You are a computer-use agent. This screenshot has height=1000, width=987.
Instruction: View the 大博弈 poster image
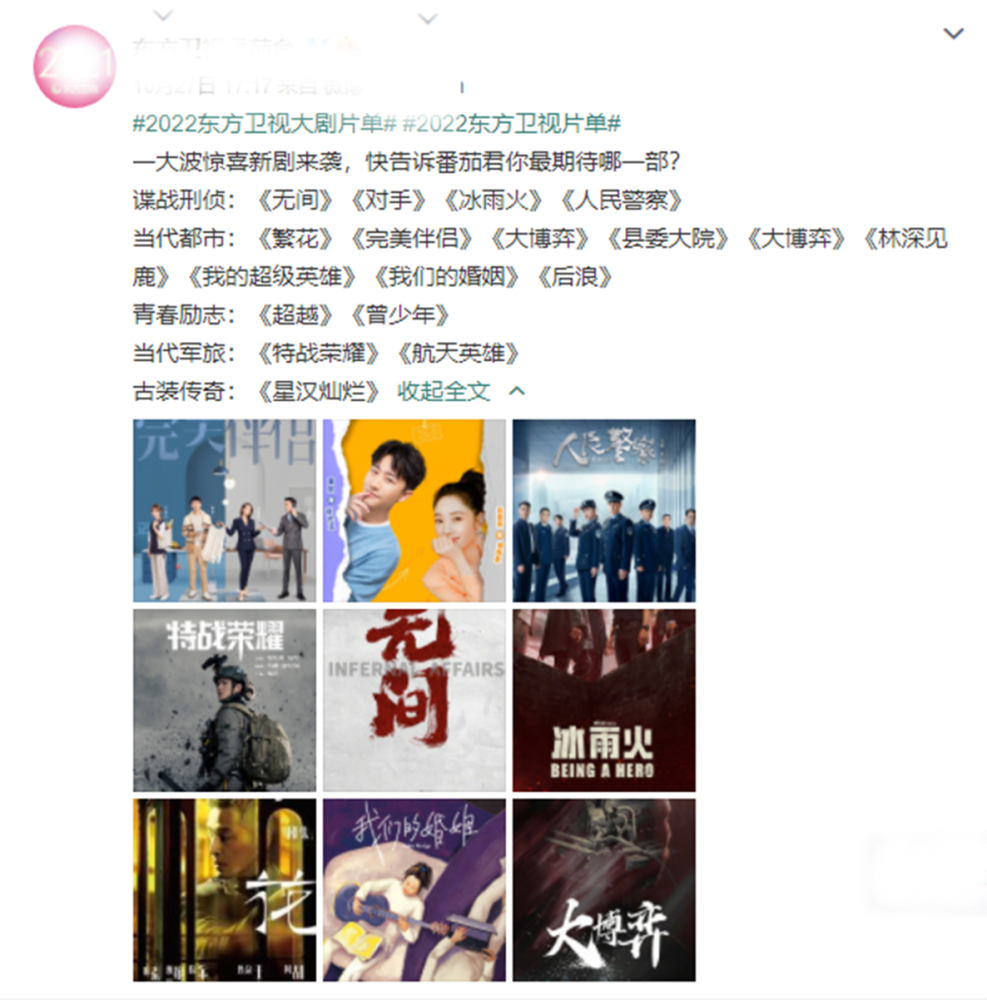(604, 890)
